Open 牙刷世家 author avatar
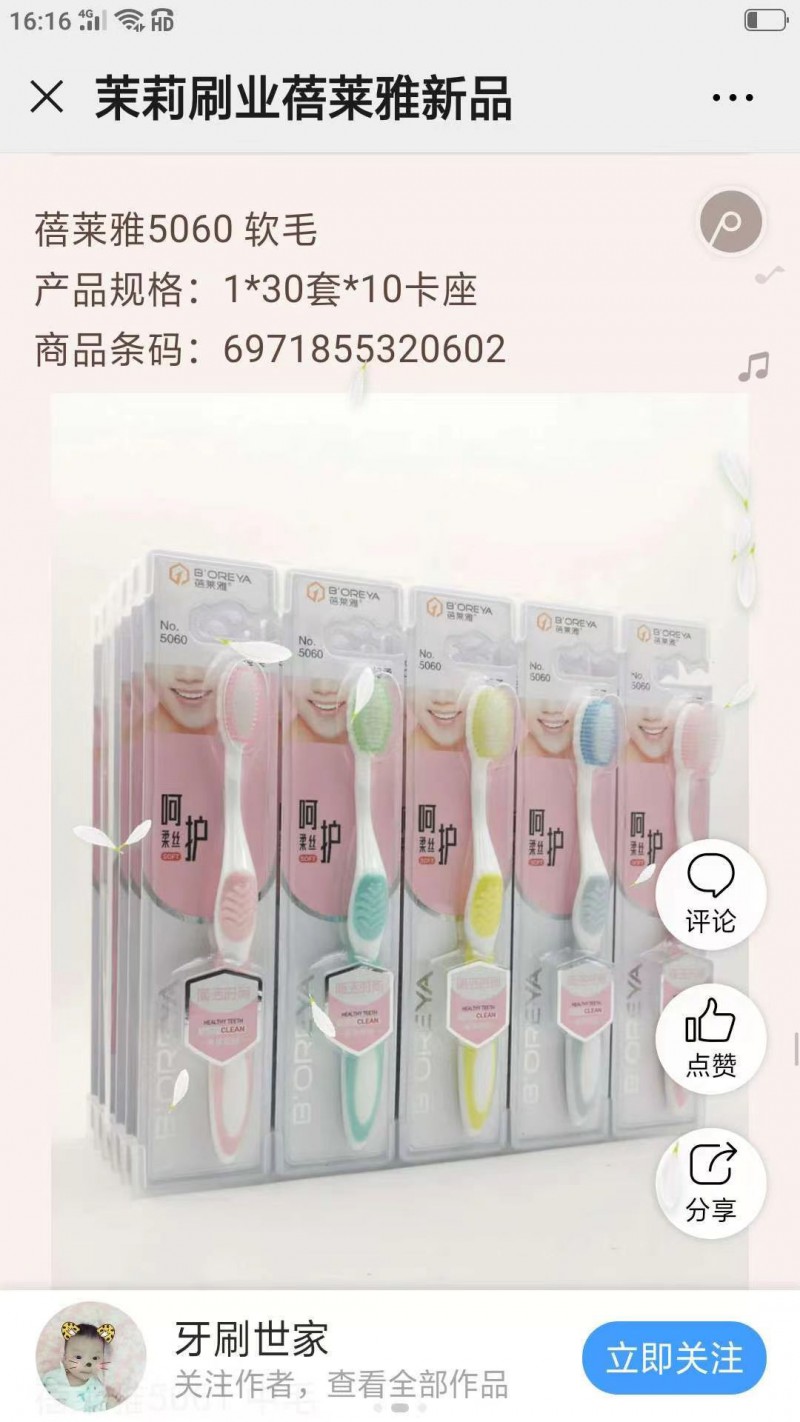Viewport: 800px width, 1422px height. tap(91, 1356)
